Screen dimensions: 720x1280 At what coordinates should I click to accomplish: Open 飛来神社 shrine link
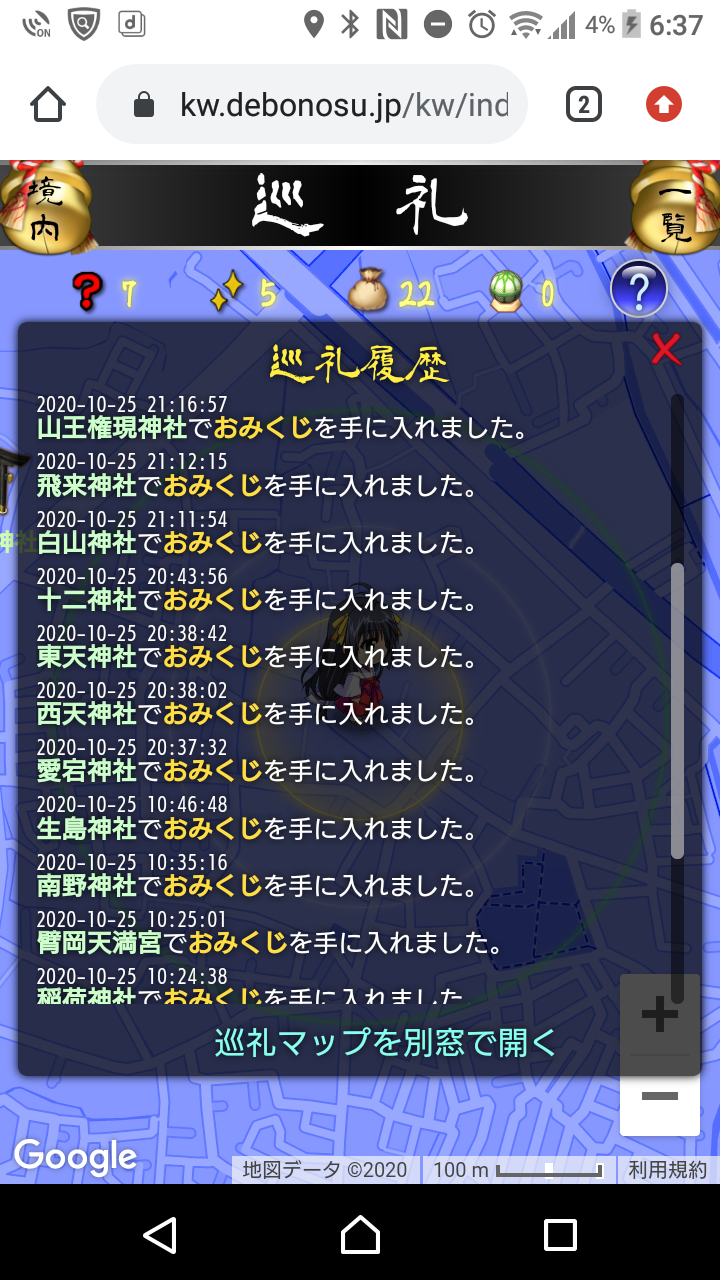87,486
